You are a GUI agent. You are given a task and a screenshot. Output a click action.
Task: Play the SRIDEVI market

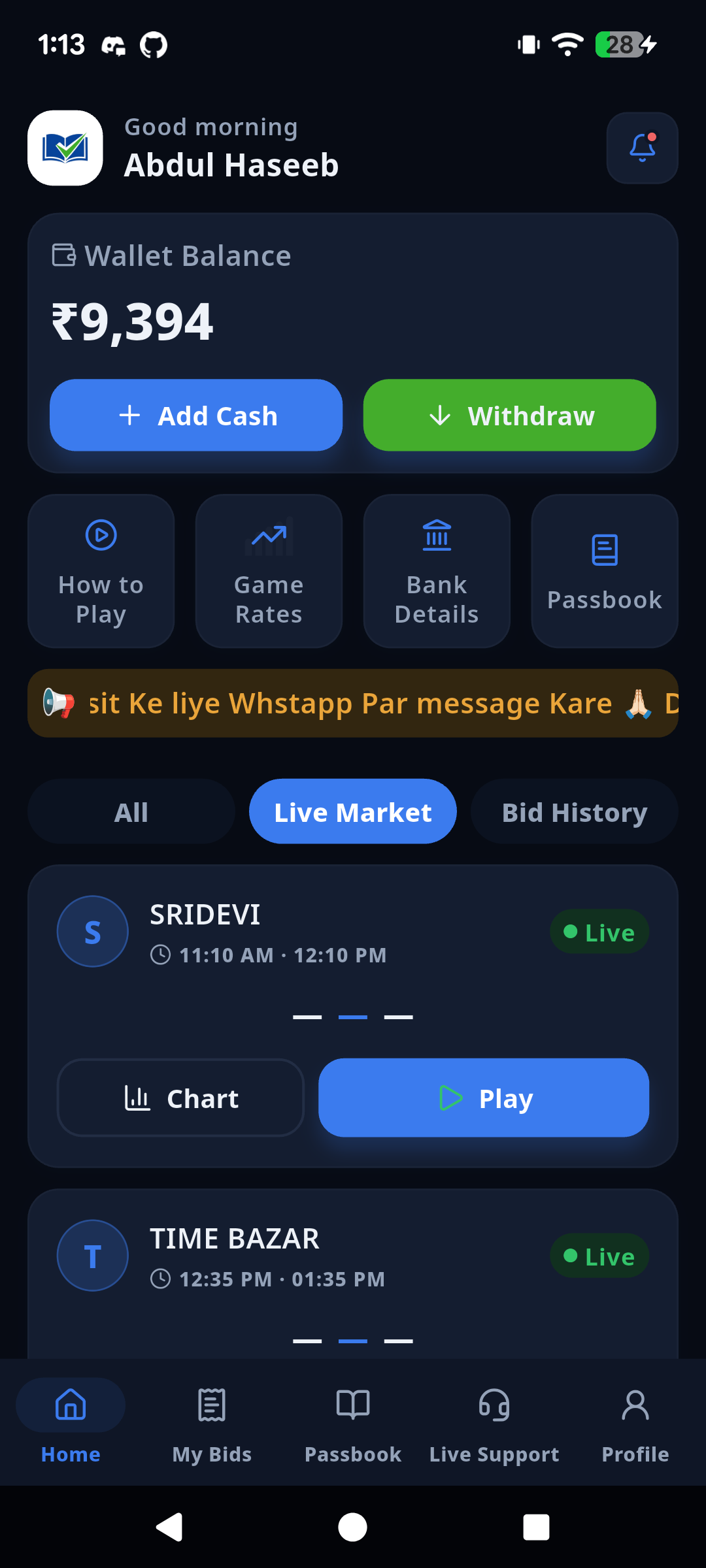coord(484,1098)
